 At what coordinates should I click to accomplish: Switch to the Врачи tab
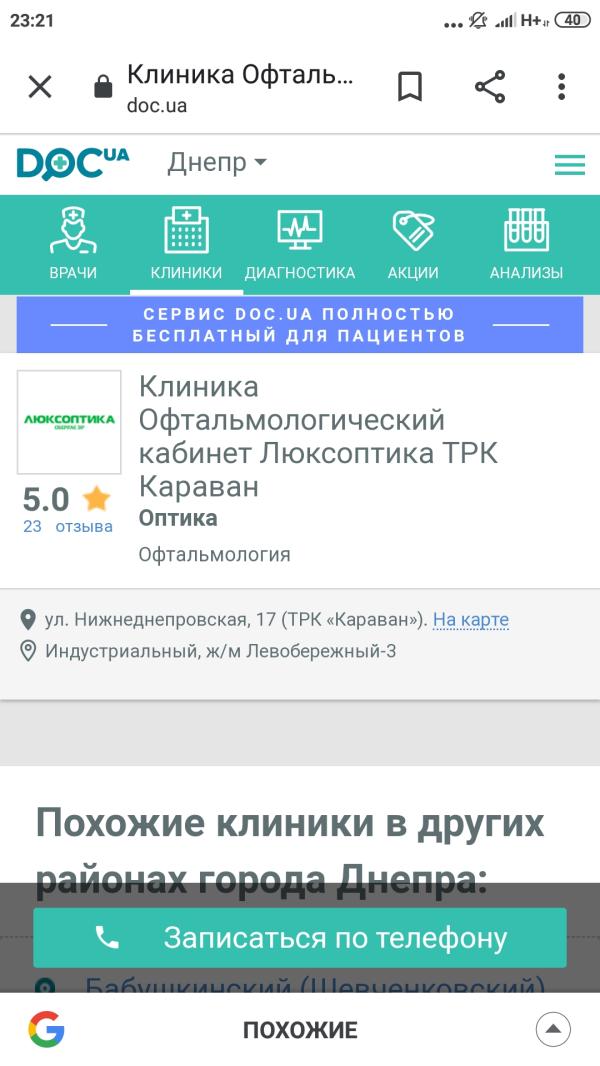(73, 245)
